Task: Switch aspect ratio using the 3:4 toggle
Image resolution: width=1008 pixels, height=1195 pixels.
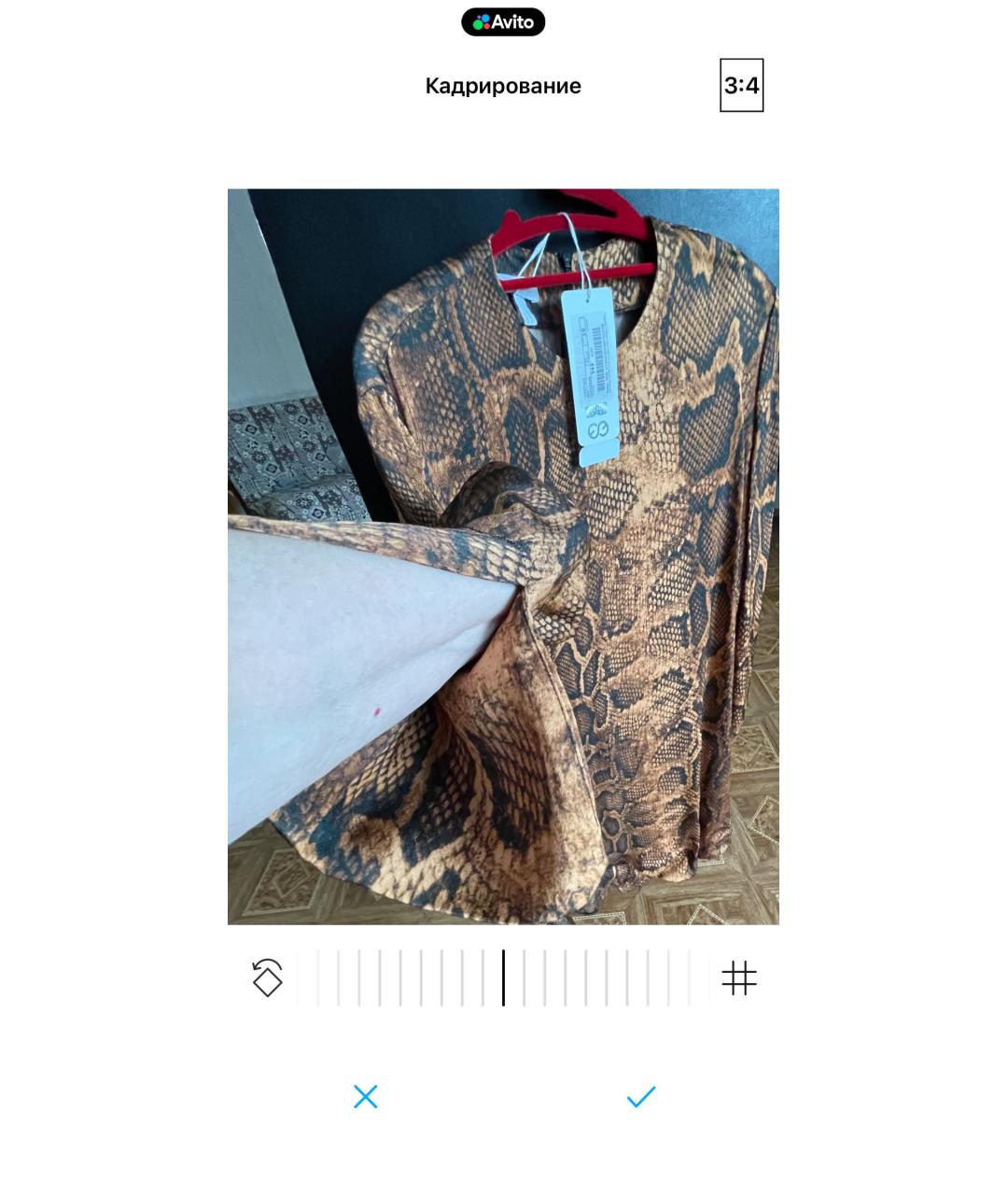Action: pyautogui.click(x=742, y=85)
